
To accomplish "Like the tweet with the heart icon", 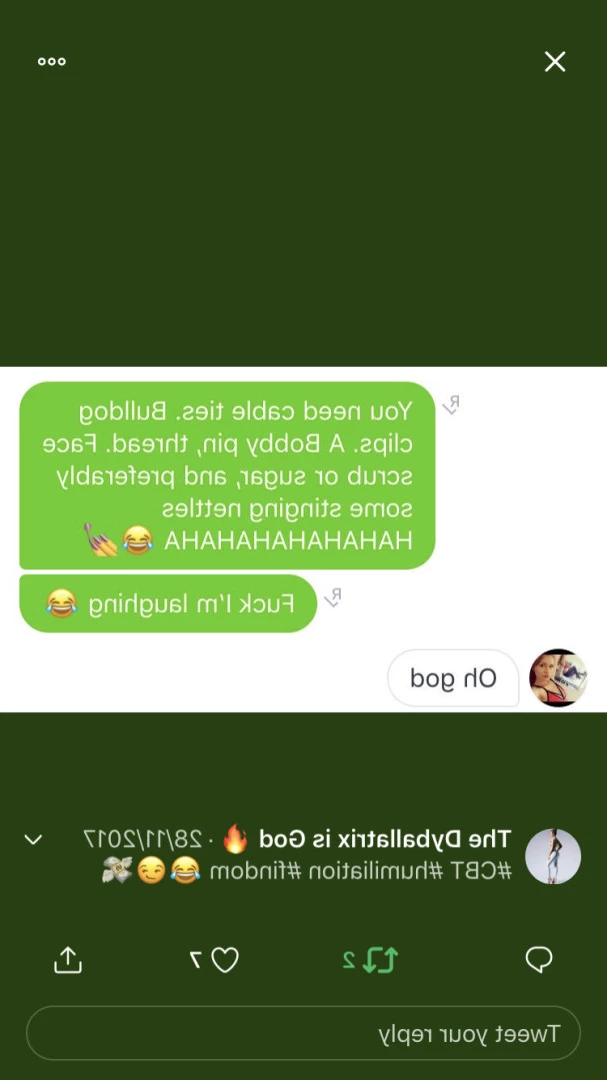I will pos(225,959).
